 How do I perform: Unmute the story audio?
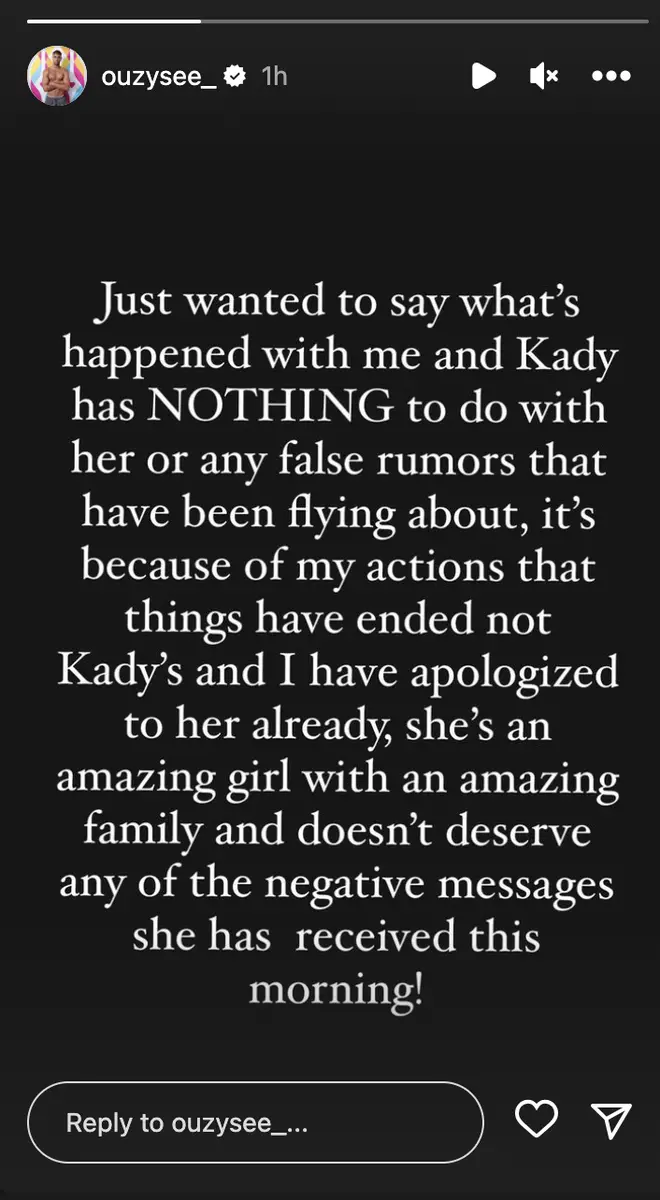tap(543, 76)
